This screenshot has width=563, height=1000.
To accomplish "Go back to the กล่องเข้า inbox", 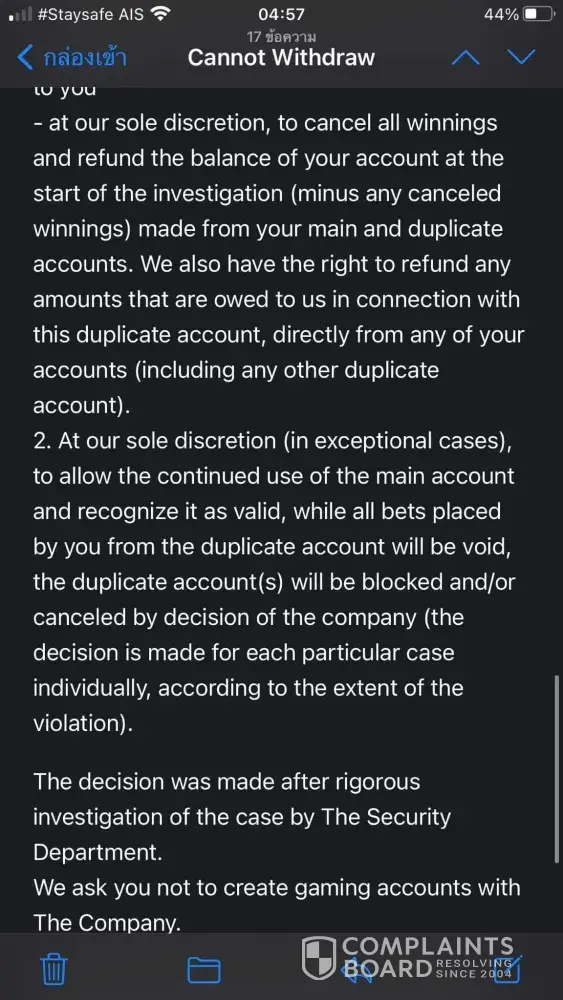I will (x=71, y=58).
